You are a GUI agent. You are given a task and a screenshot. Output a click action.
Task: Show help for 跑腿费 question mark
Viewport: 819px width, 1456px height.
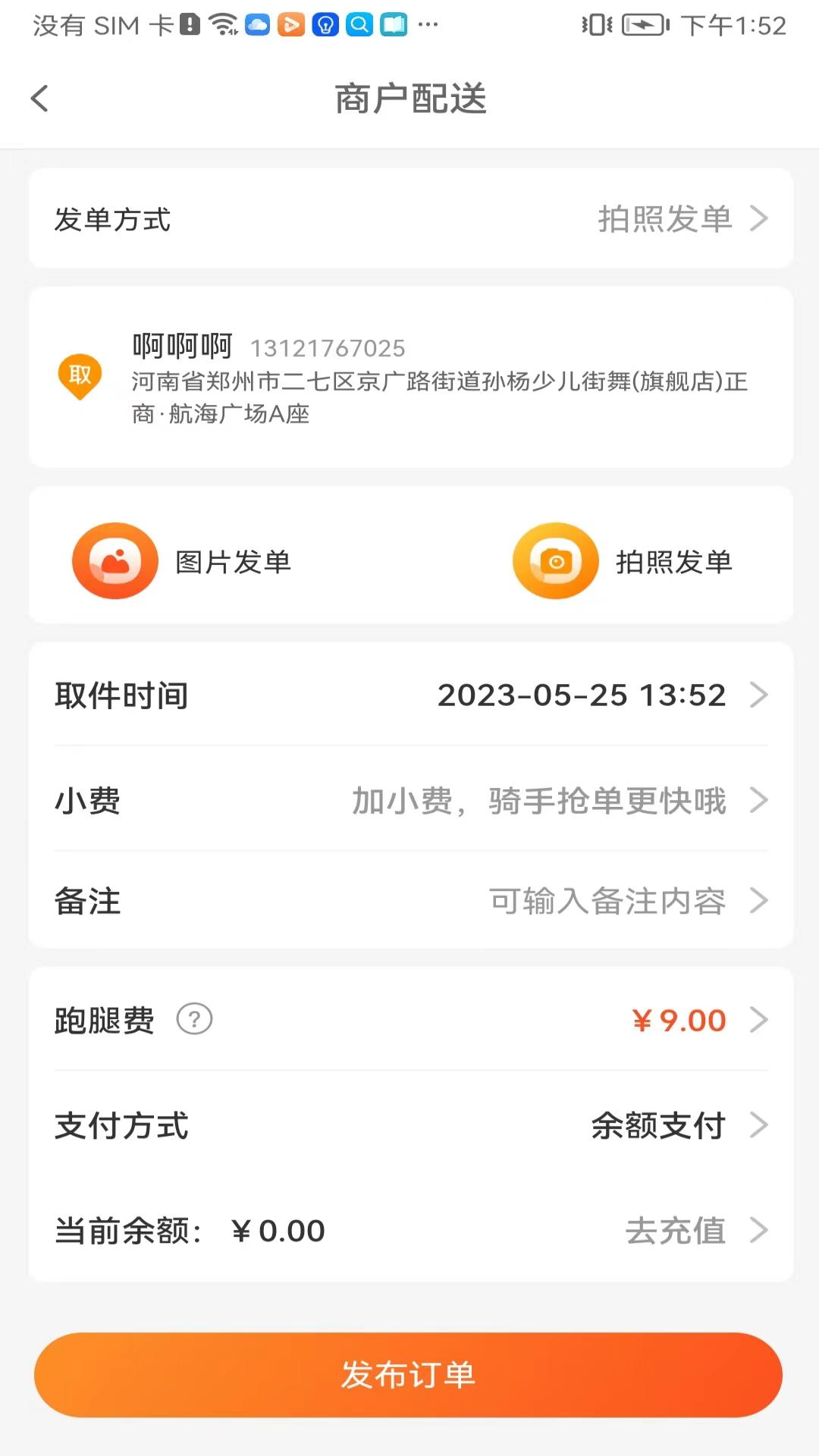194,1019
